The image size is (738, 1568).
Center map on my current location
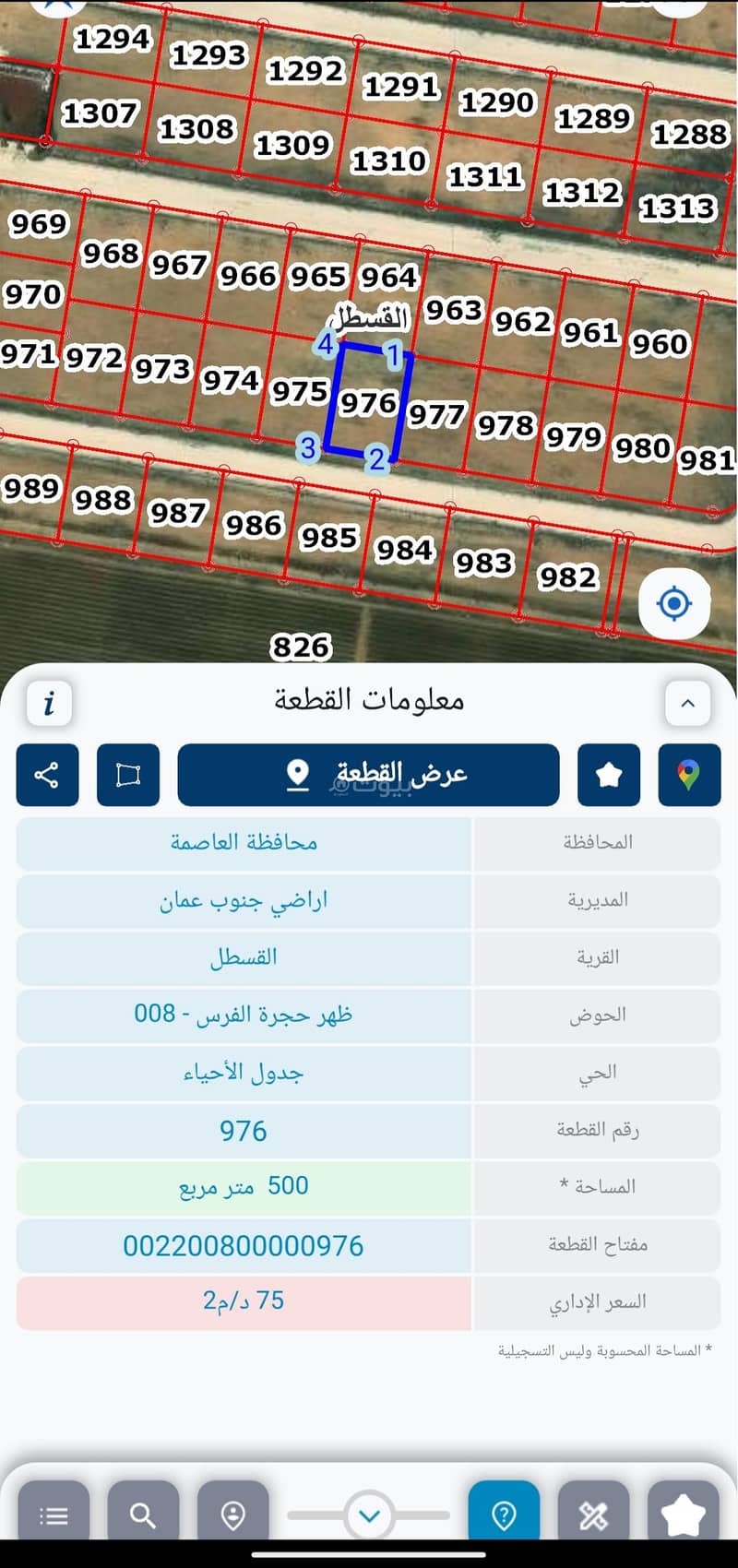674,603
